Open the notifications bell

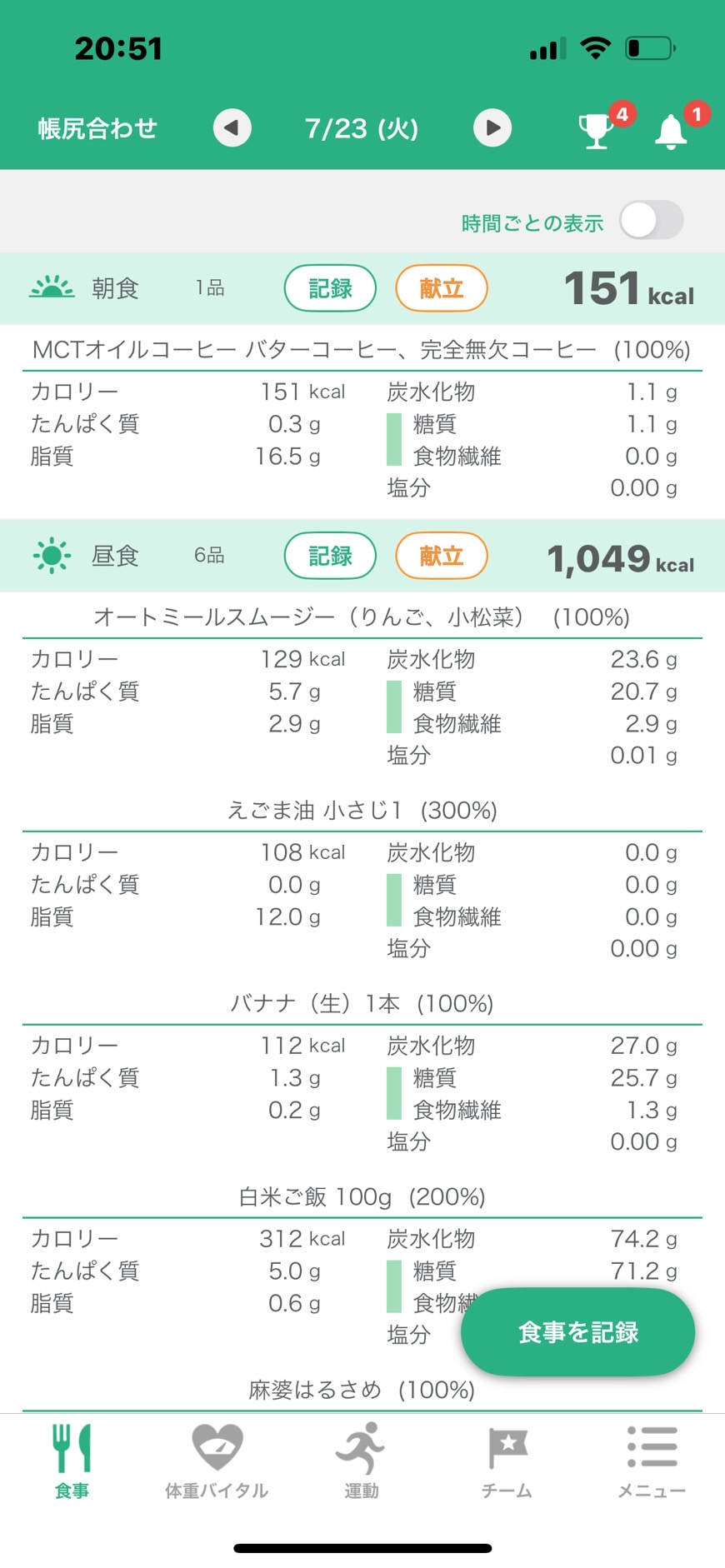(x=672, y=131)
